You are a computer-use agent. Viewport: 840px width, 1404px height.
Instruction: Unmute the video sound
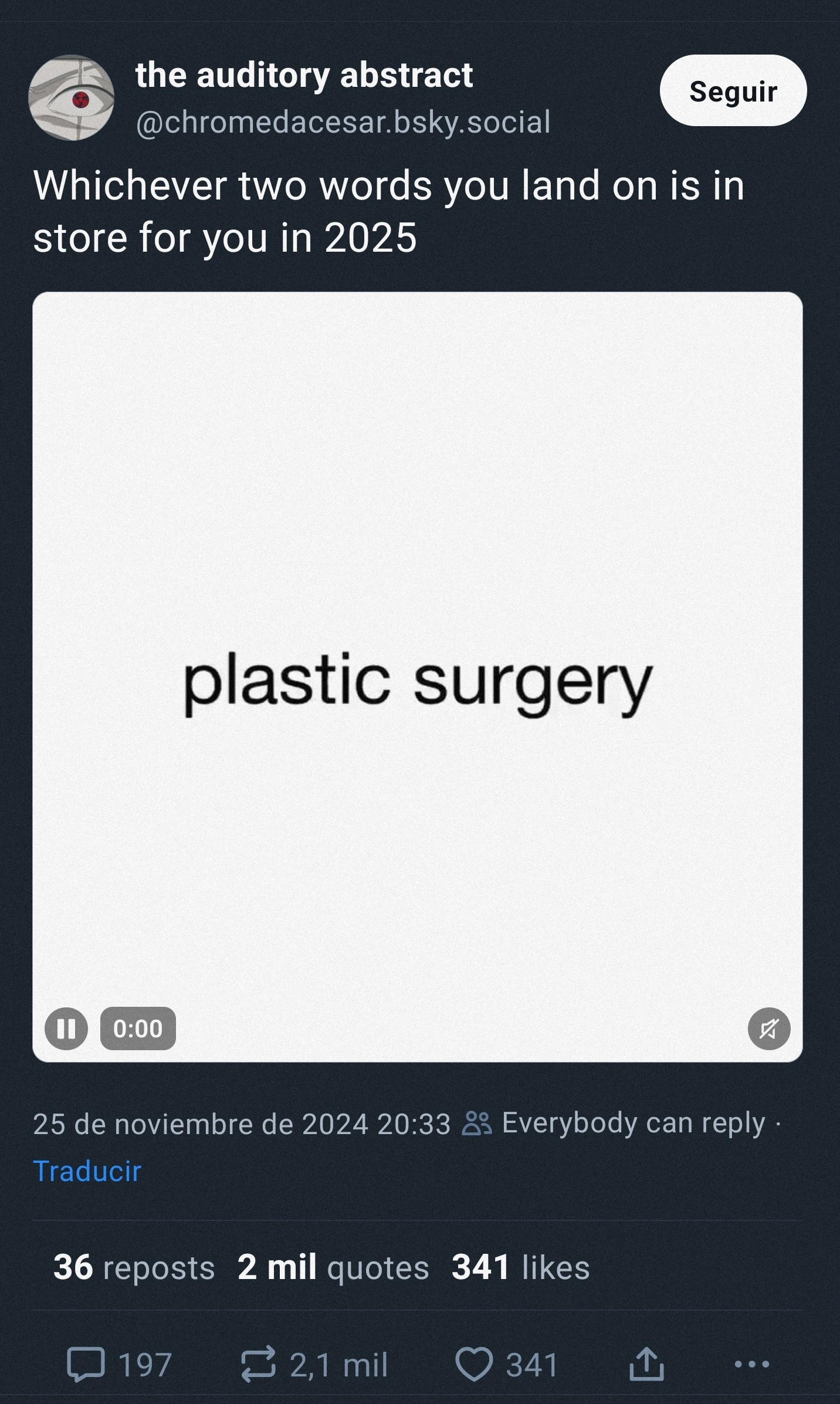click(768, 1029)
